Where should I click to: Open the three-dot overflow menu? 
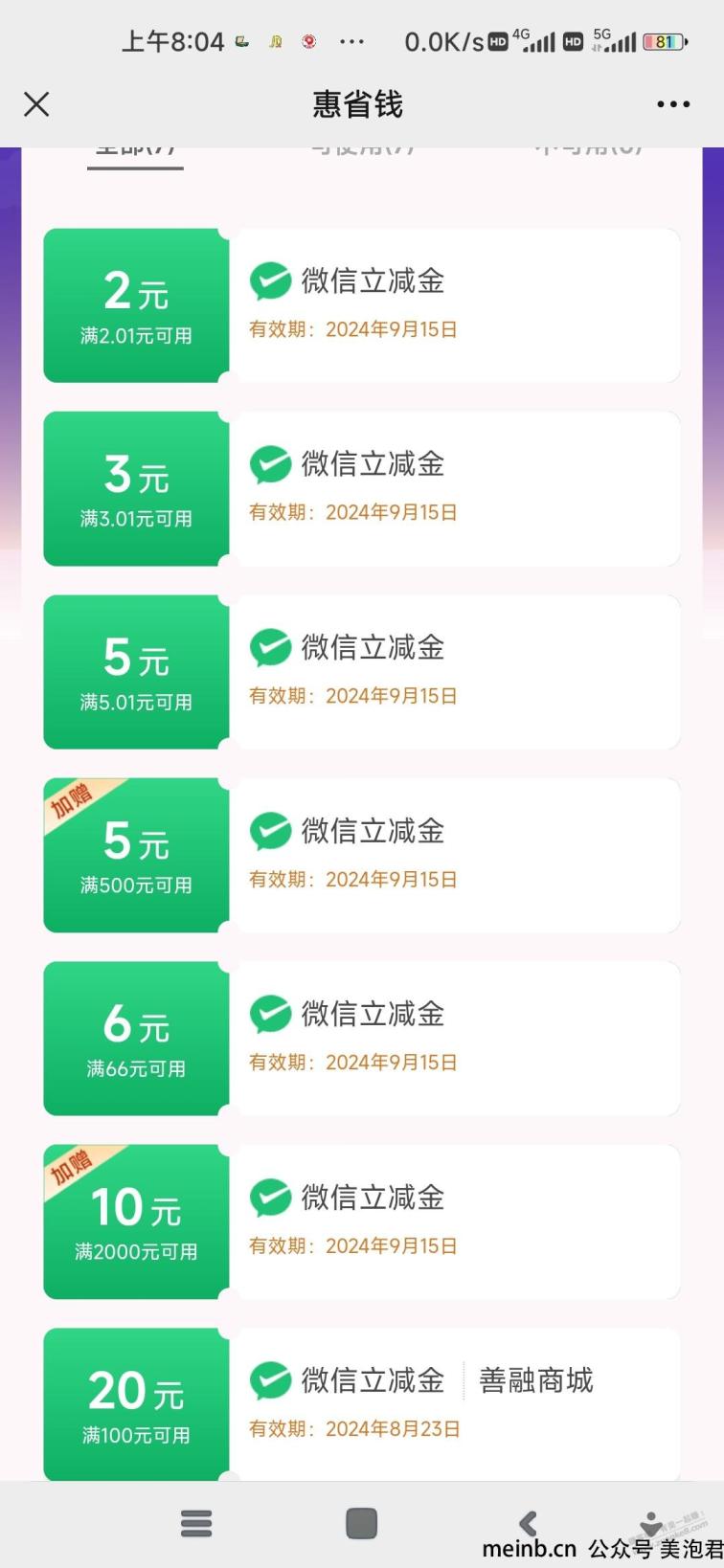click(x=673, y=103)
